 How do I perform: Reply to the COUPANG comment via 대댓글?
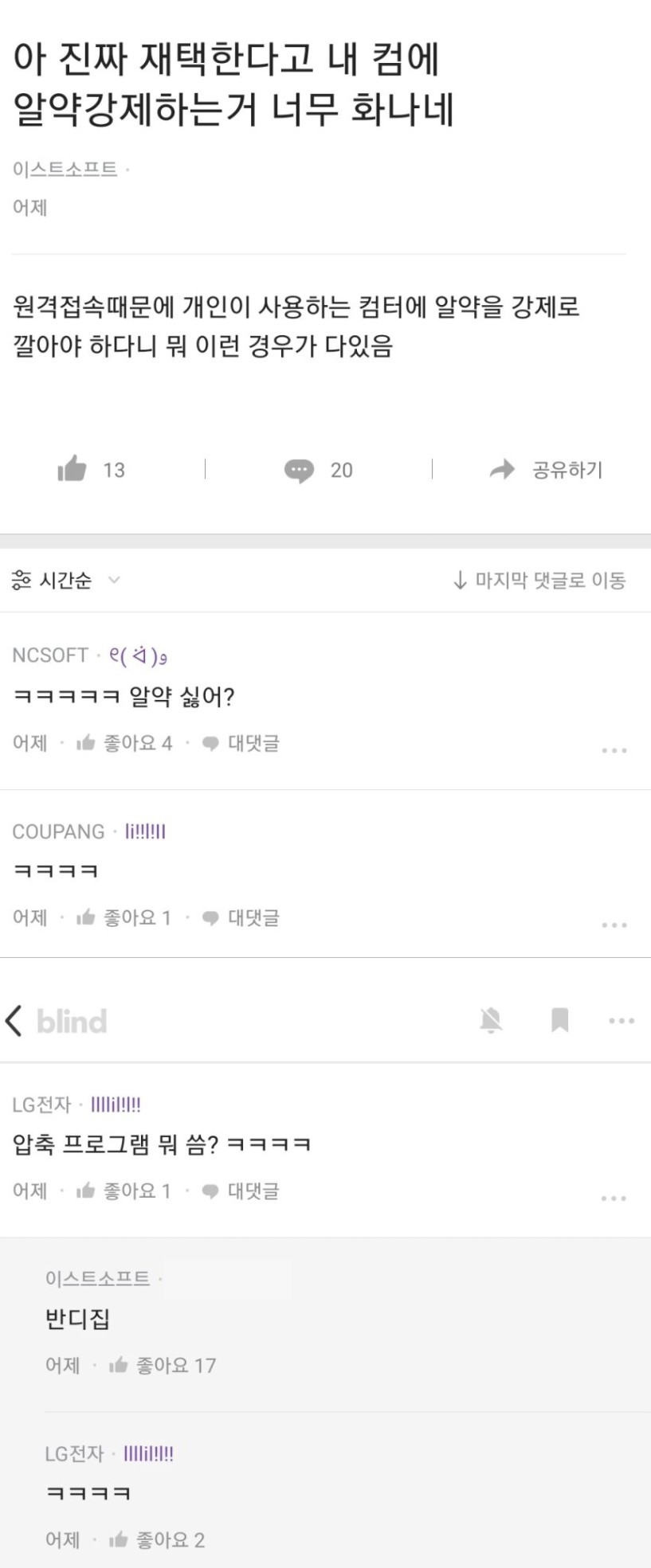coord(241,918)
